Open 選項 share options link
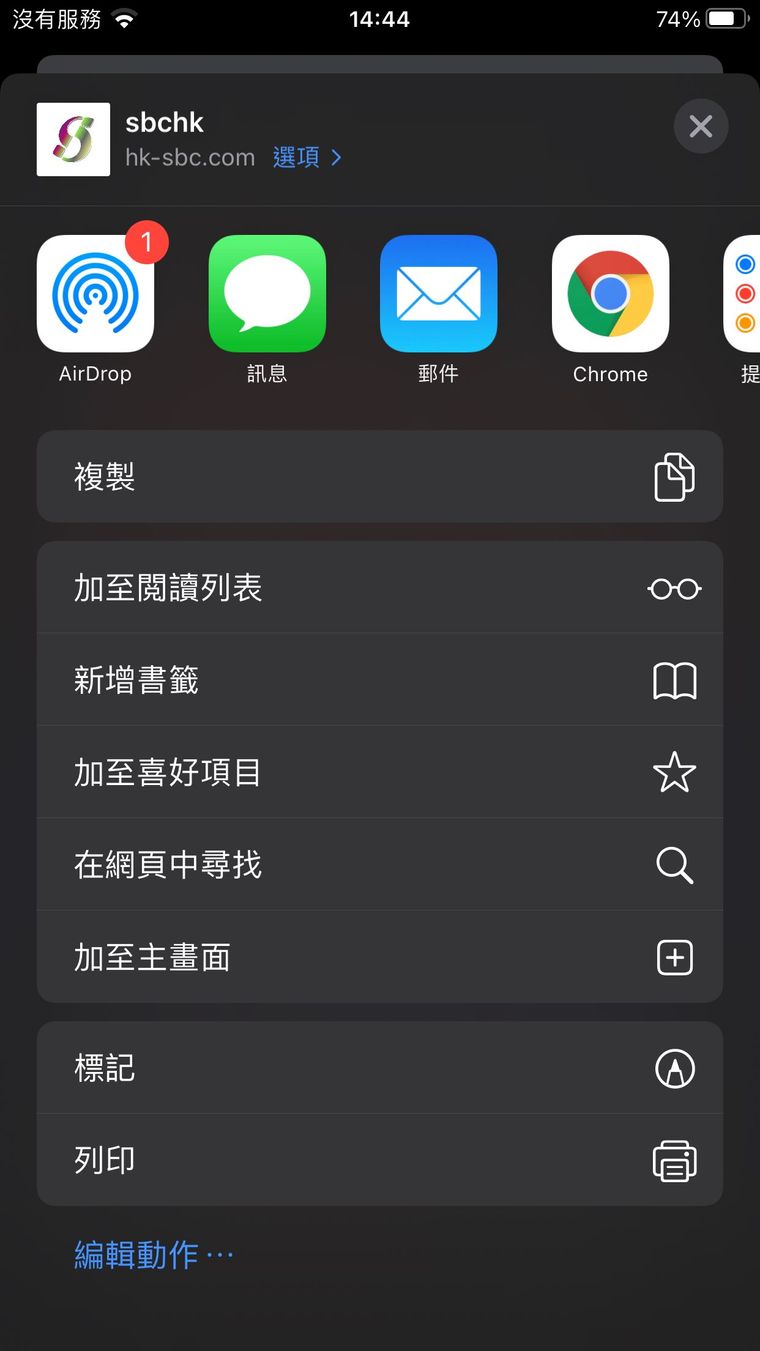The image size is (760, 1351). [x=307, y=158]
